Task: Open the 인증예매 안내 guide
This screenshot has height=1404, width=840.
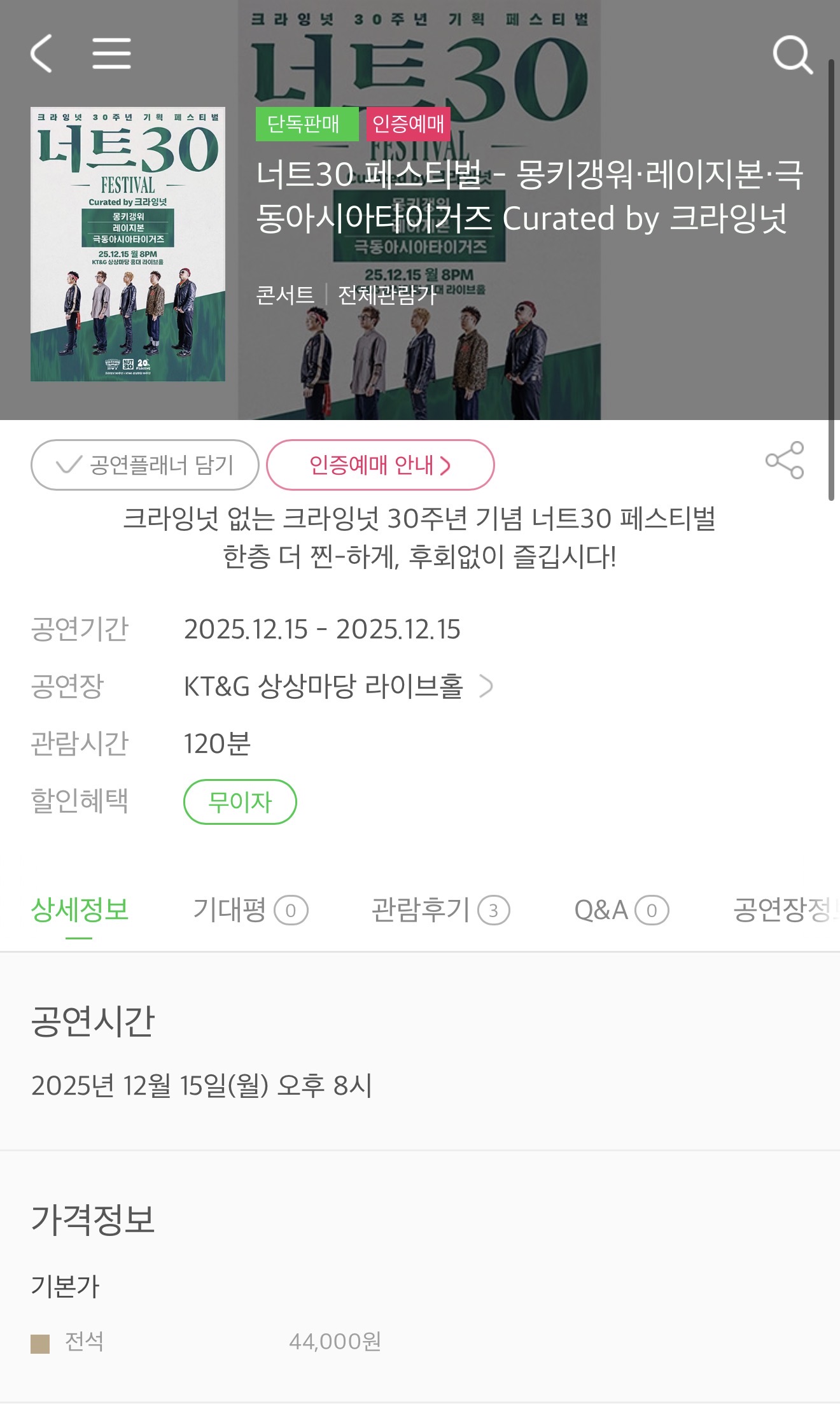Action: pyautogui.click(x=380, y=465)
